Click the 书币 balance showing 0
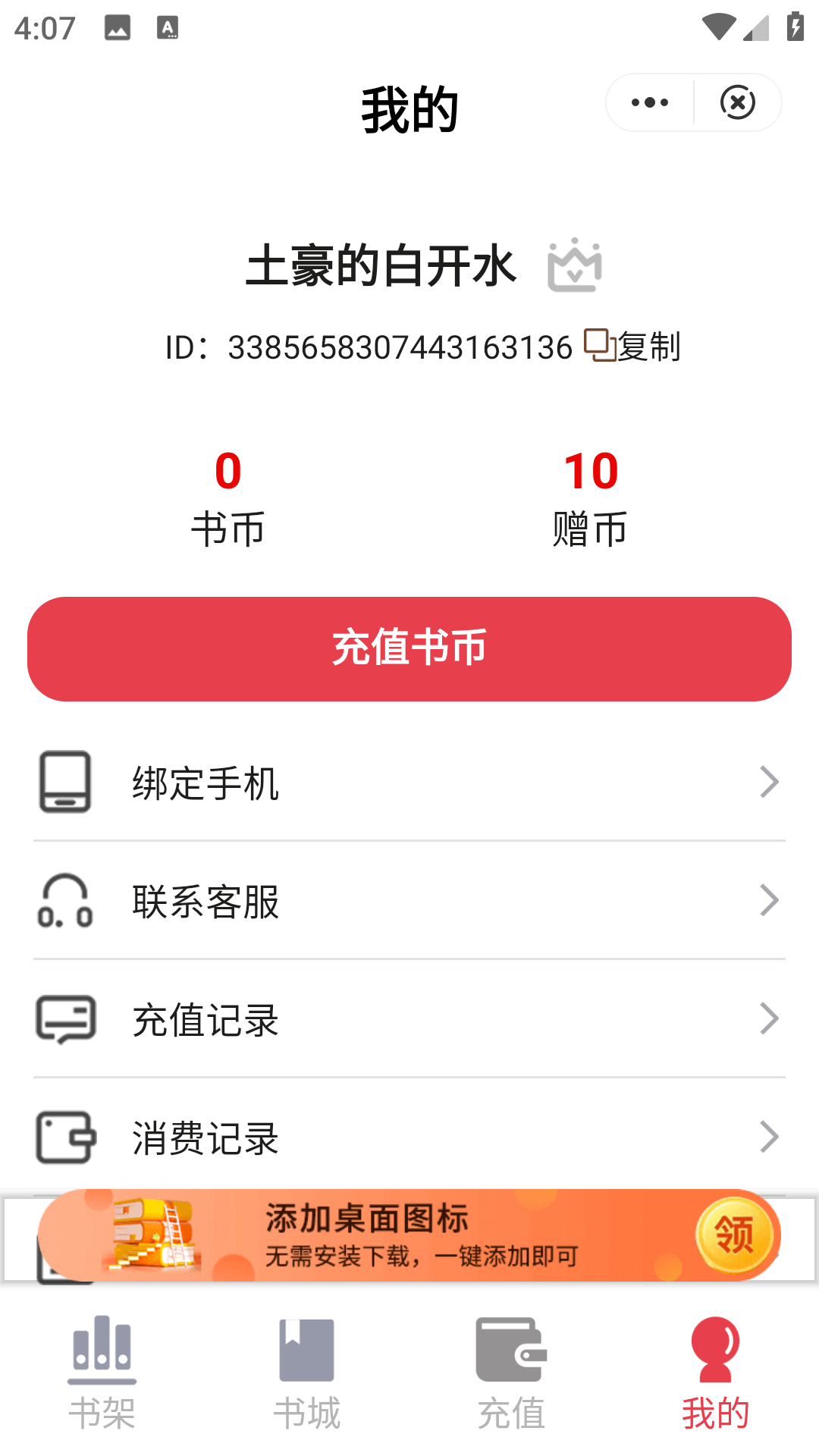This screenshot has width=819, height=1456. pyautogui.click(x=227, y=497)
